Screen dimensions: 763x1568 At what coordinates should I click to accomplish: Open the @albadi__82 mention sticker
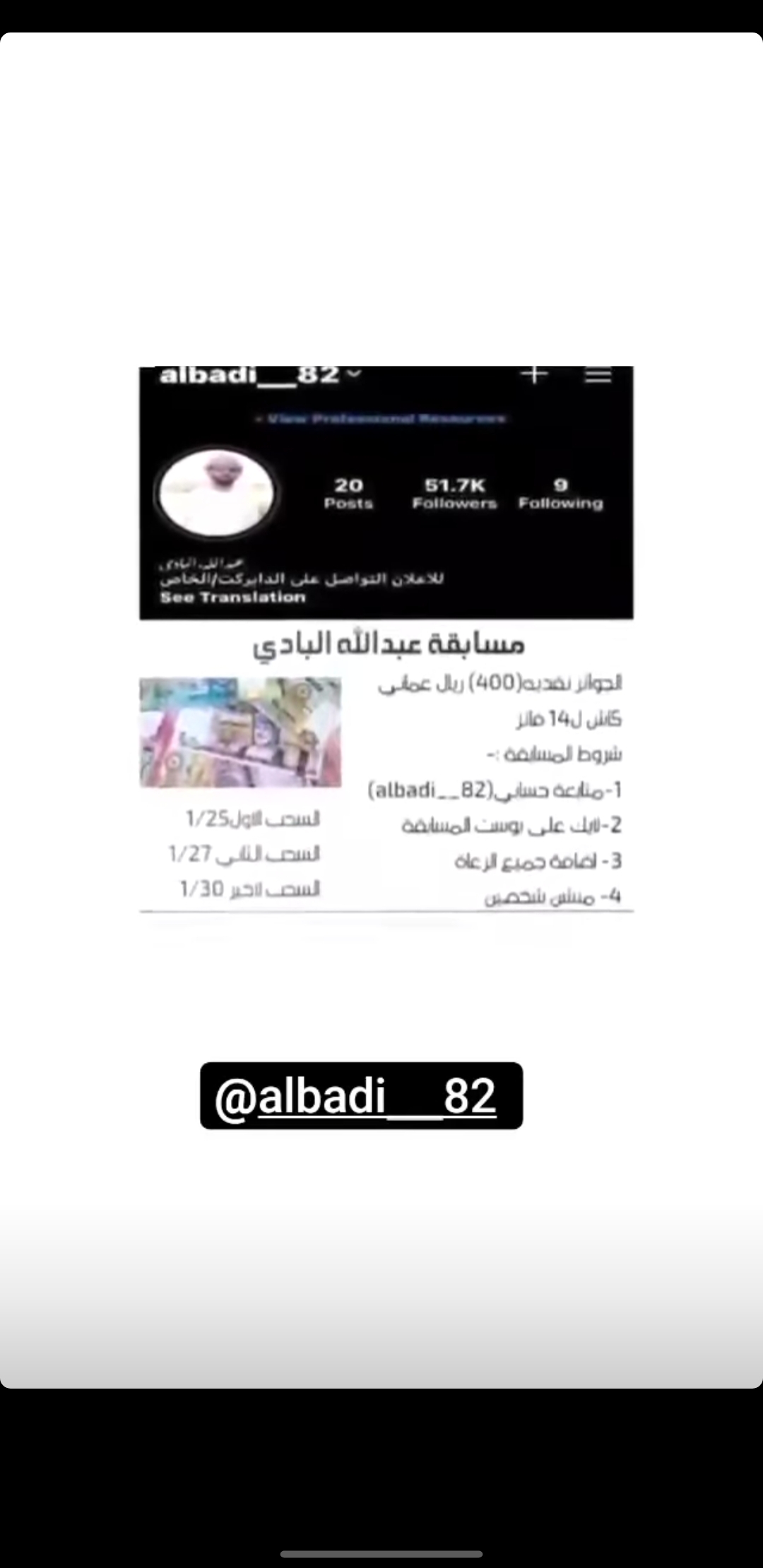(361, 1095)
